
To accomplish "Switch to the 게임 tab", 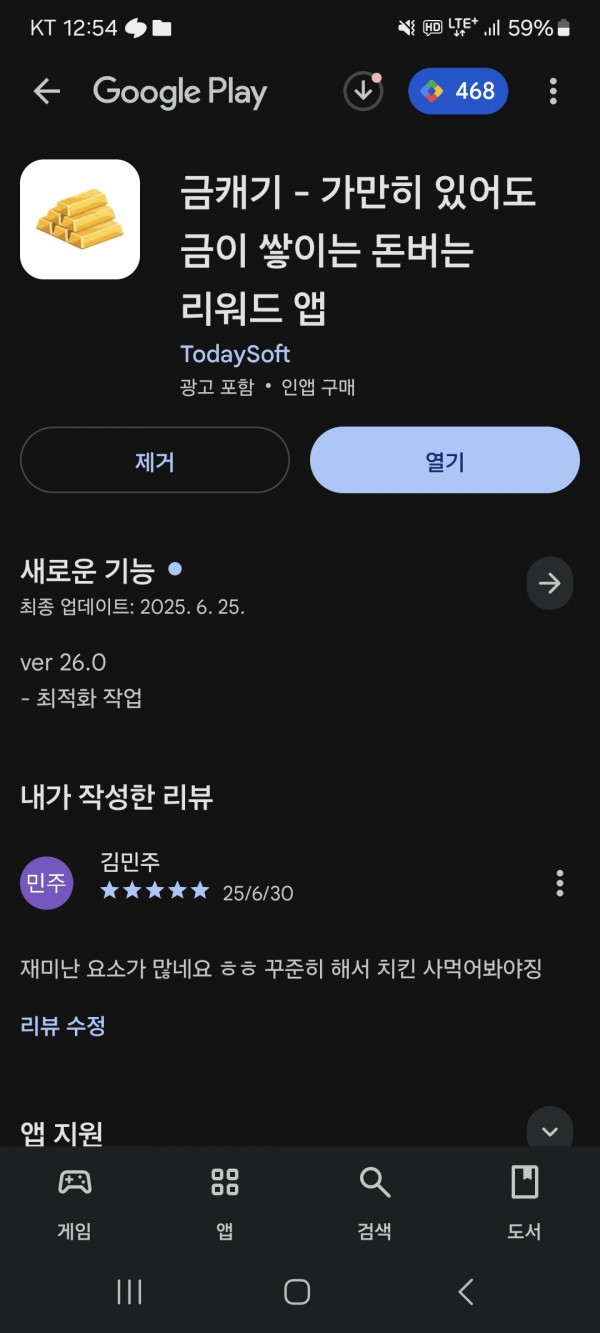I will [75, 1203].
